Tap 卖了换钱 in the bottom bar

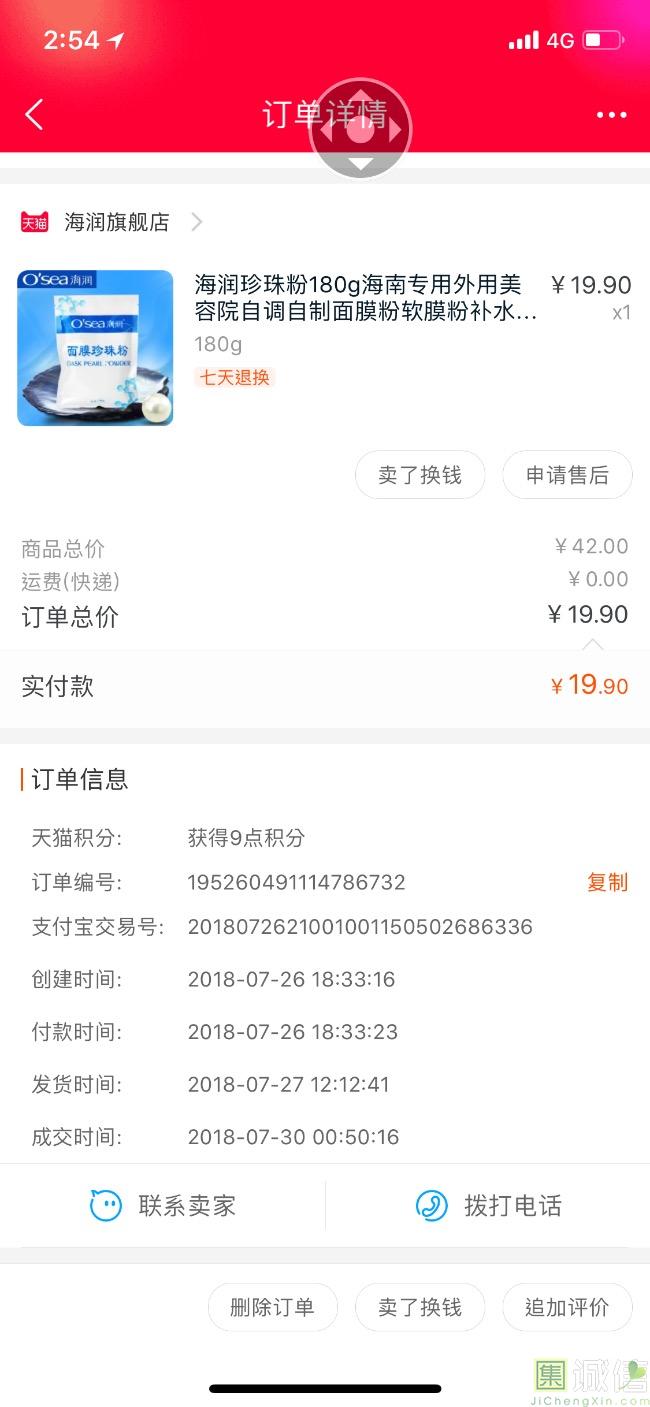420,1307
